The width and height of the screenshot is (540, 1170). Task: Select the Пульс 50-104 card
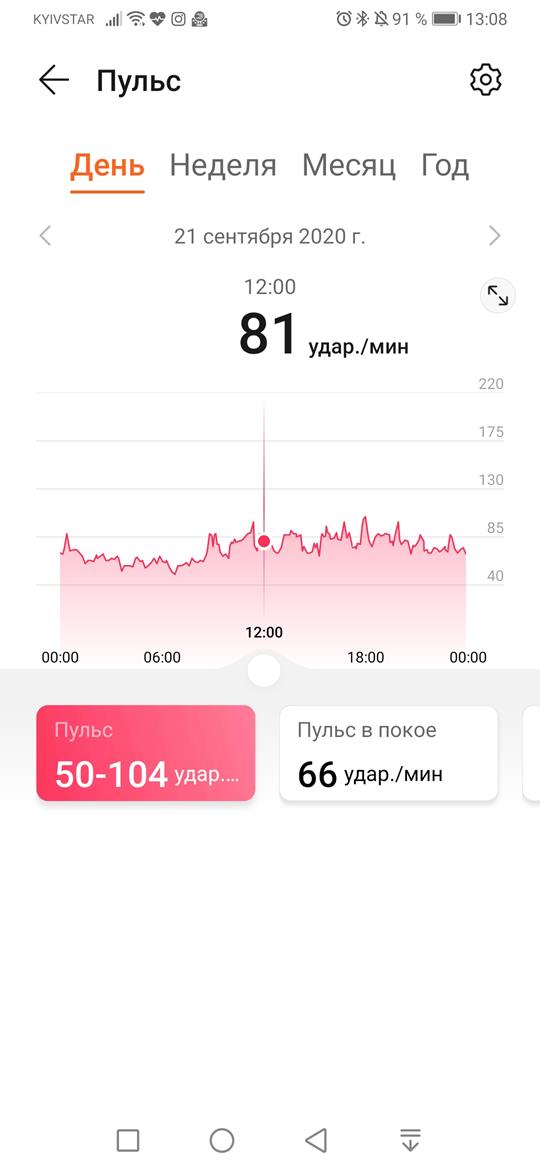point(146,754)
